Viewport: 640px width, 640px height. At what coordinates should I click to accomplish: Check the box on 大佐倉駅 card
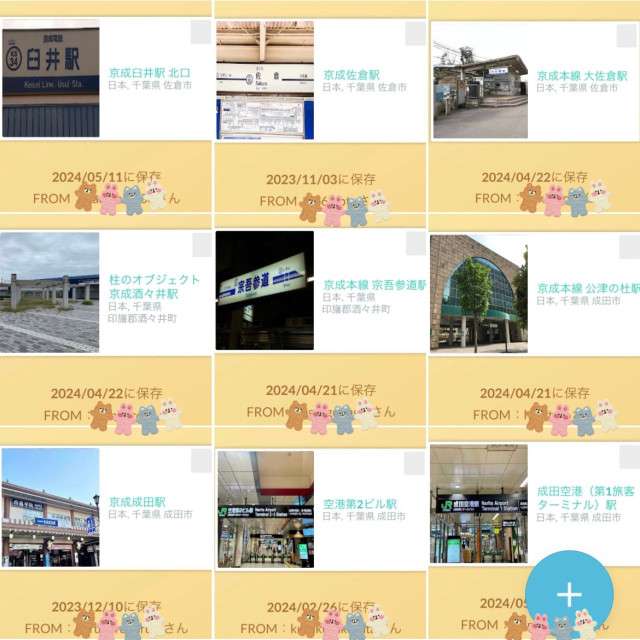click(x=628, y=33)
